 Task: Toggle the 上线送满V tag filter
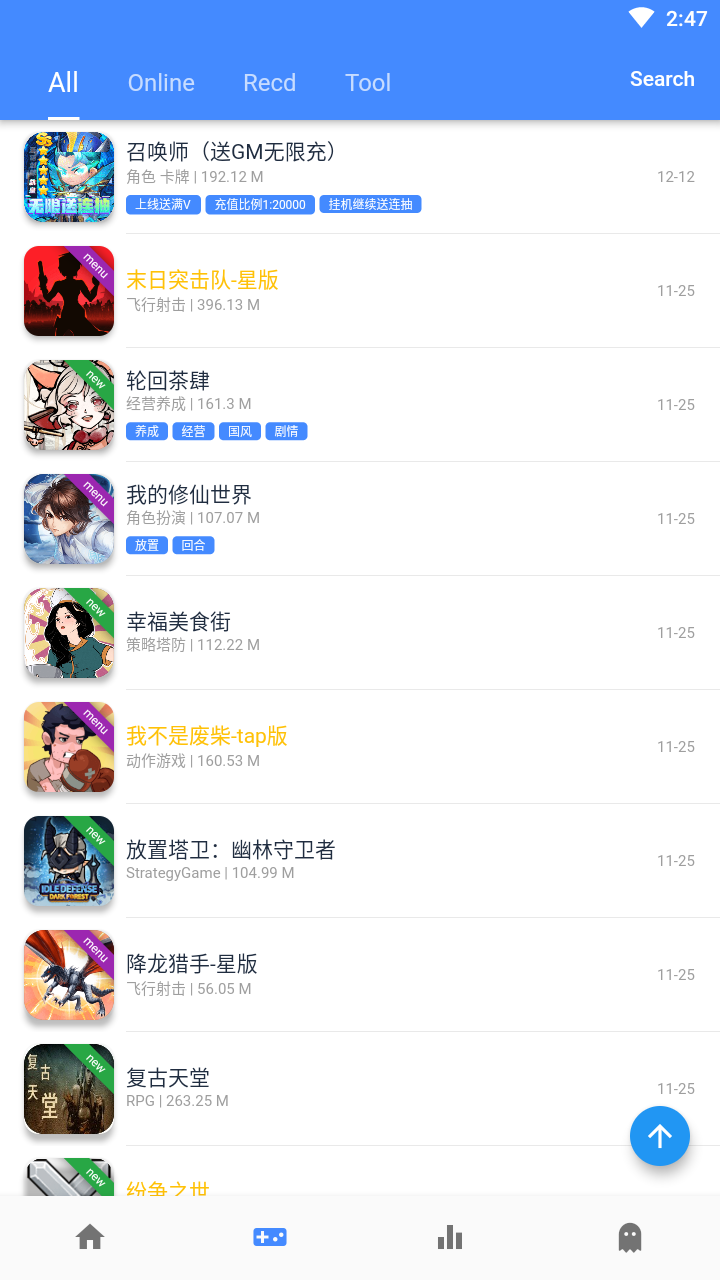163,204
